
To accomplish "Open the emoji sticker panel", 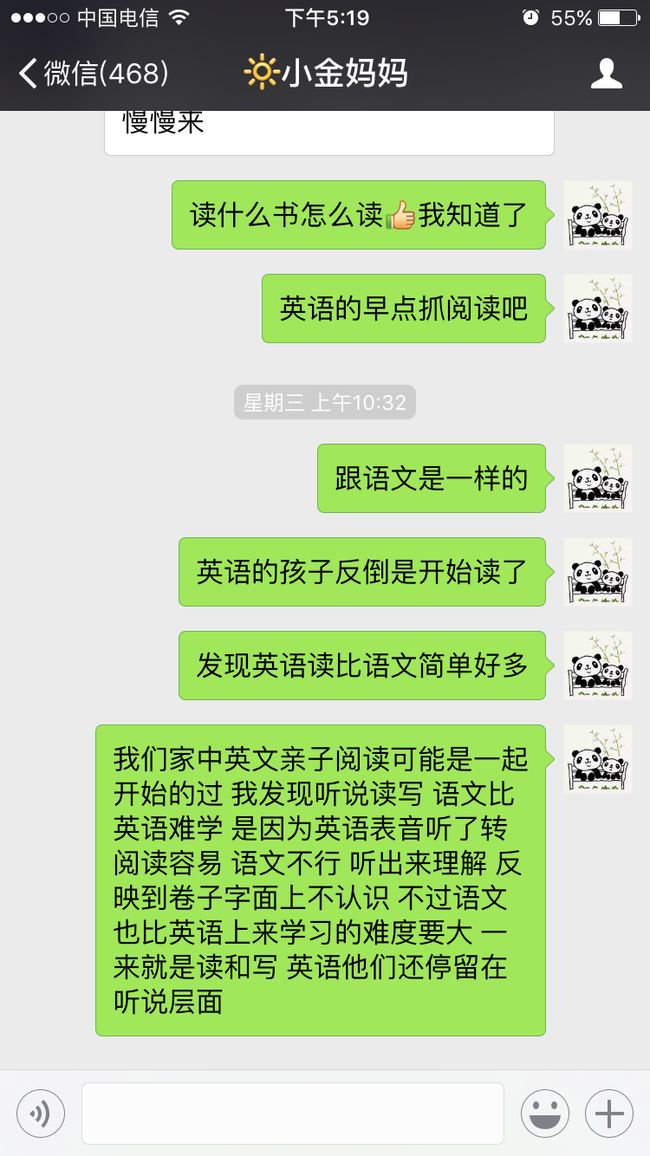I will click(x=545, y=1113).
